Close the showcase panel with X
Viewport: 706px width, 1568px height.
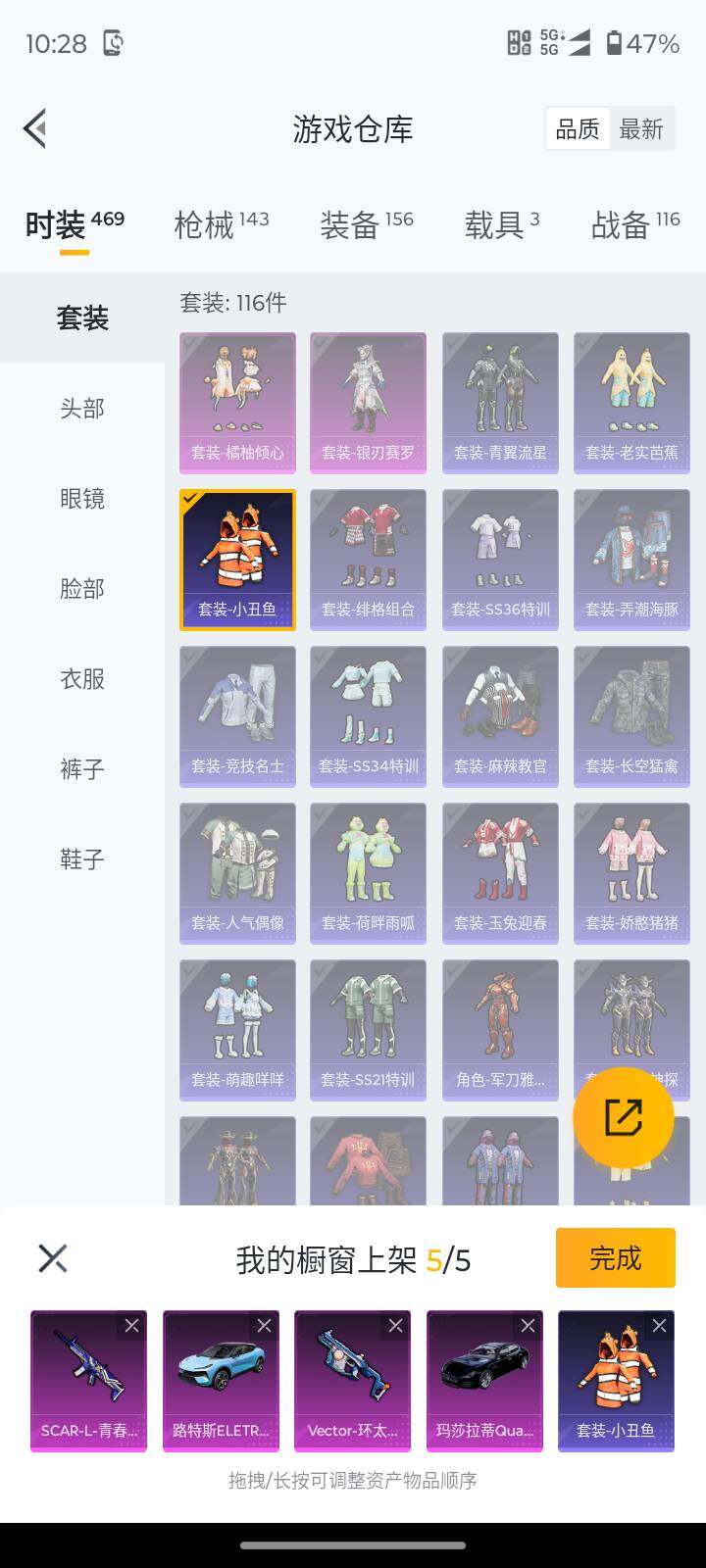[x=53, y=1258]
